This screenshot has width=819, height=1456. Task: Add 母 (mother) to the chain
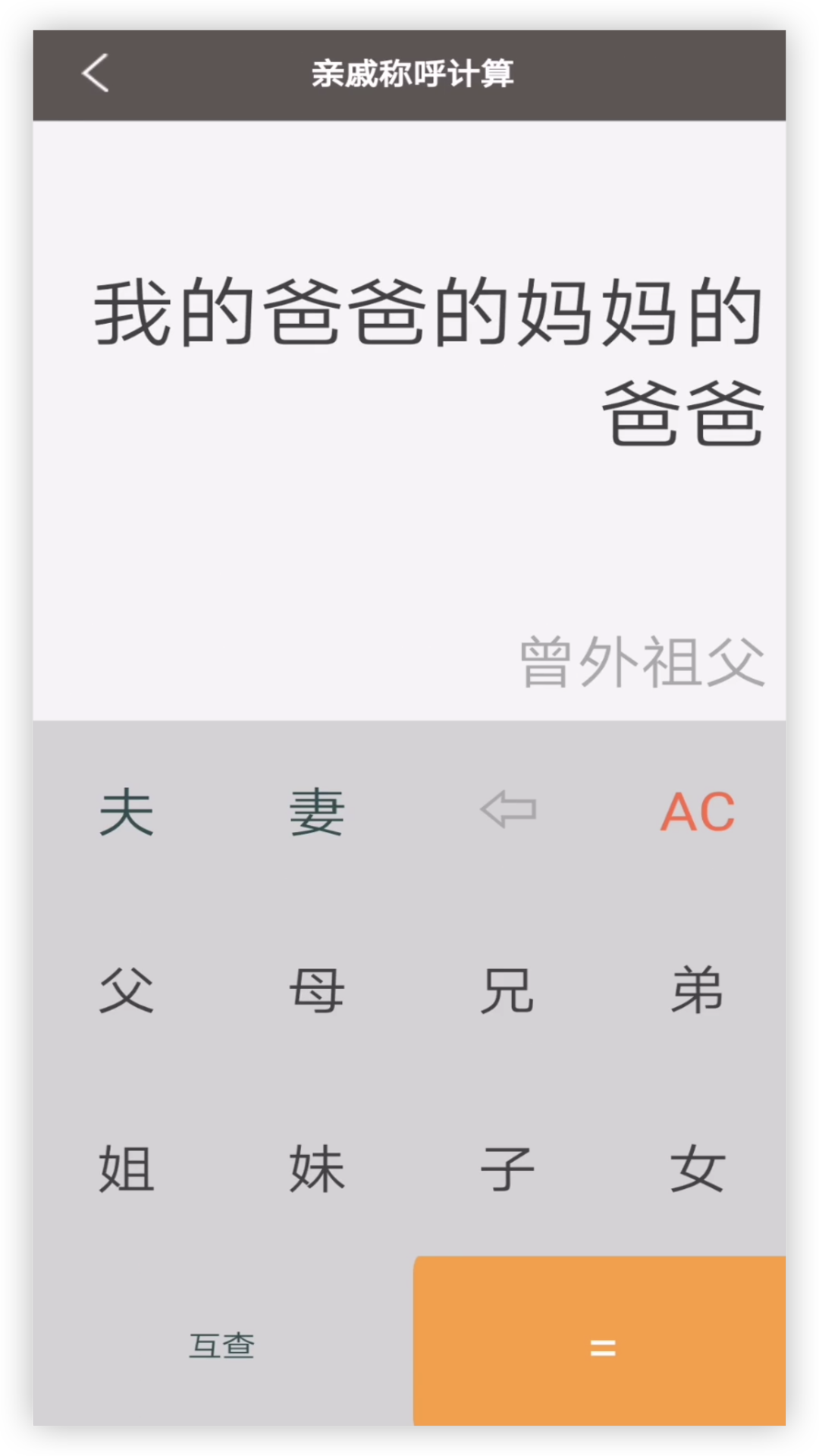[317, 990]
